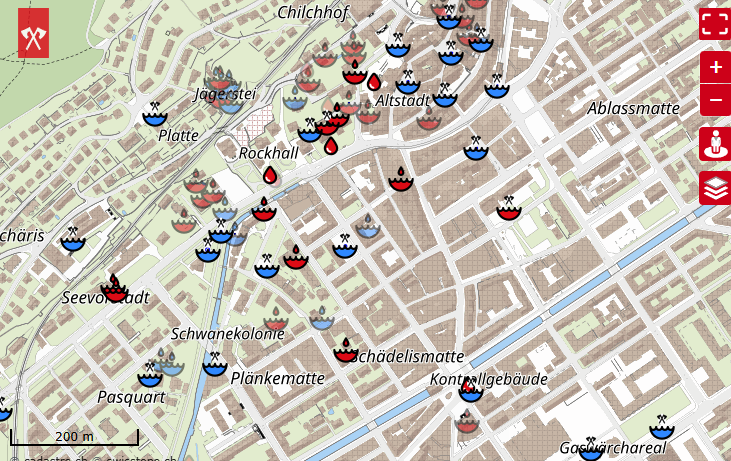The height and width of the screenshot is (461, 731).
Task: Zoom out of the map
Action: click(x=714, y=101)
